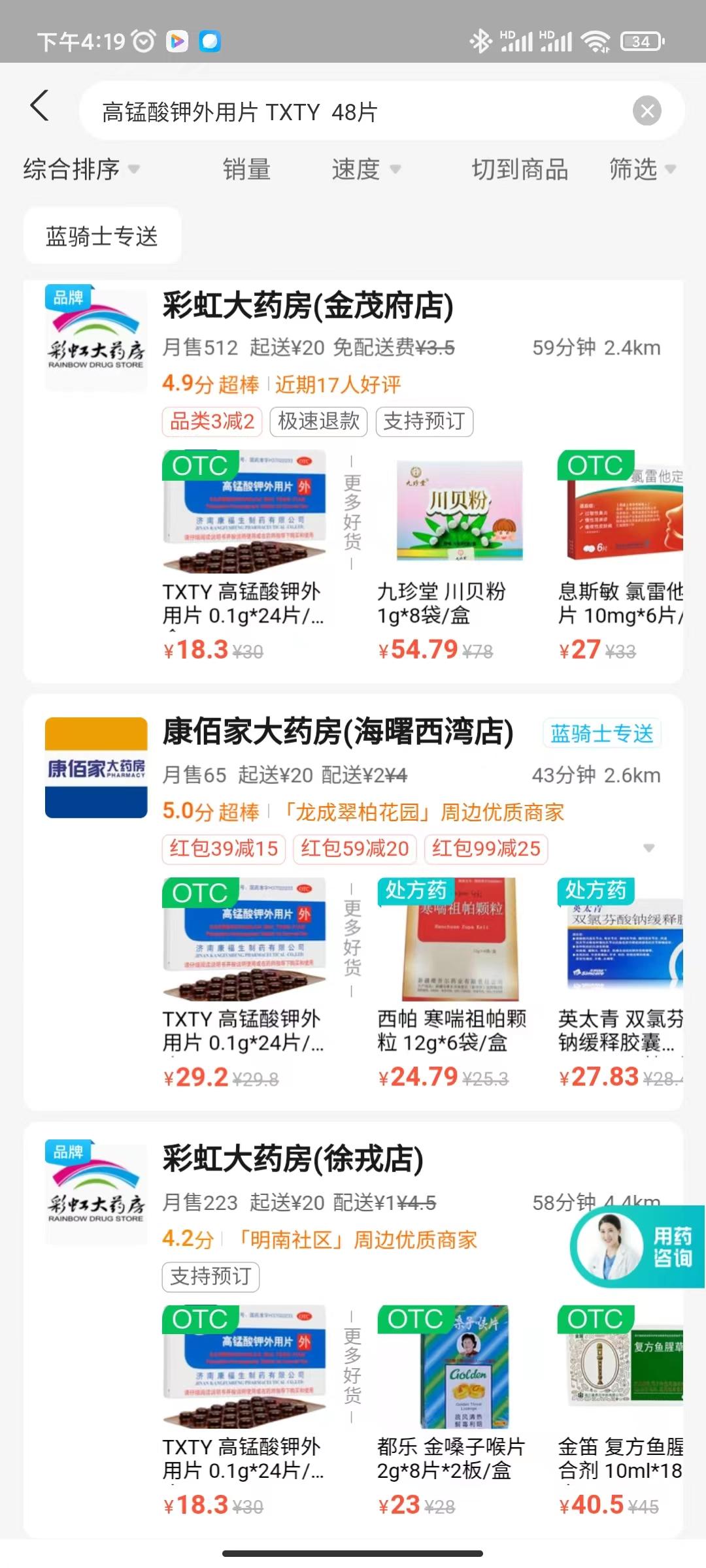Toggle the 支持预订 option on Rainbow pharmacy
706x1568 pixels.
tap(424, 422)
